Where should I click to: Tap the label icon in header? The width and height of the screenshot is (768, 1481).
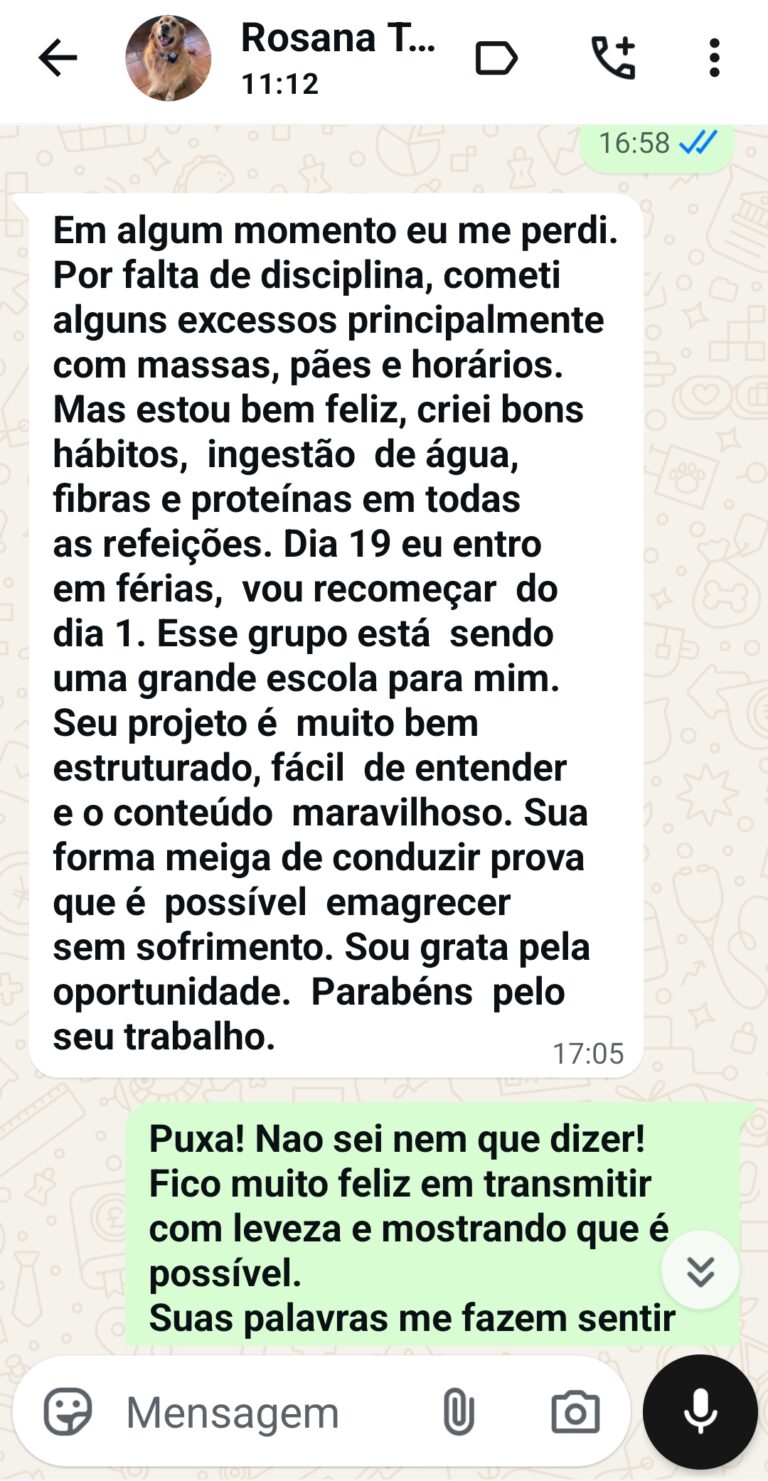click(496, 59)
